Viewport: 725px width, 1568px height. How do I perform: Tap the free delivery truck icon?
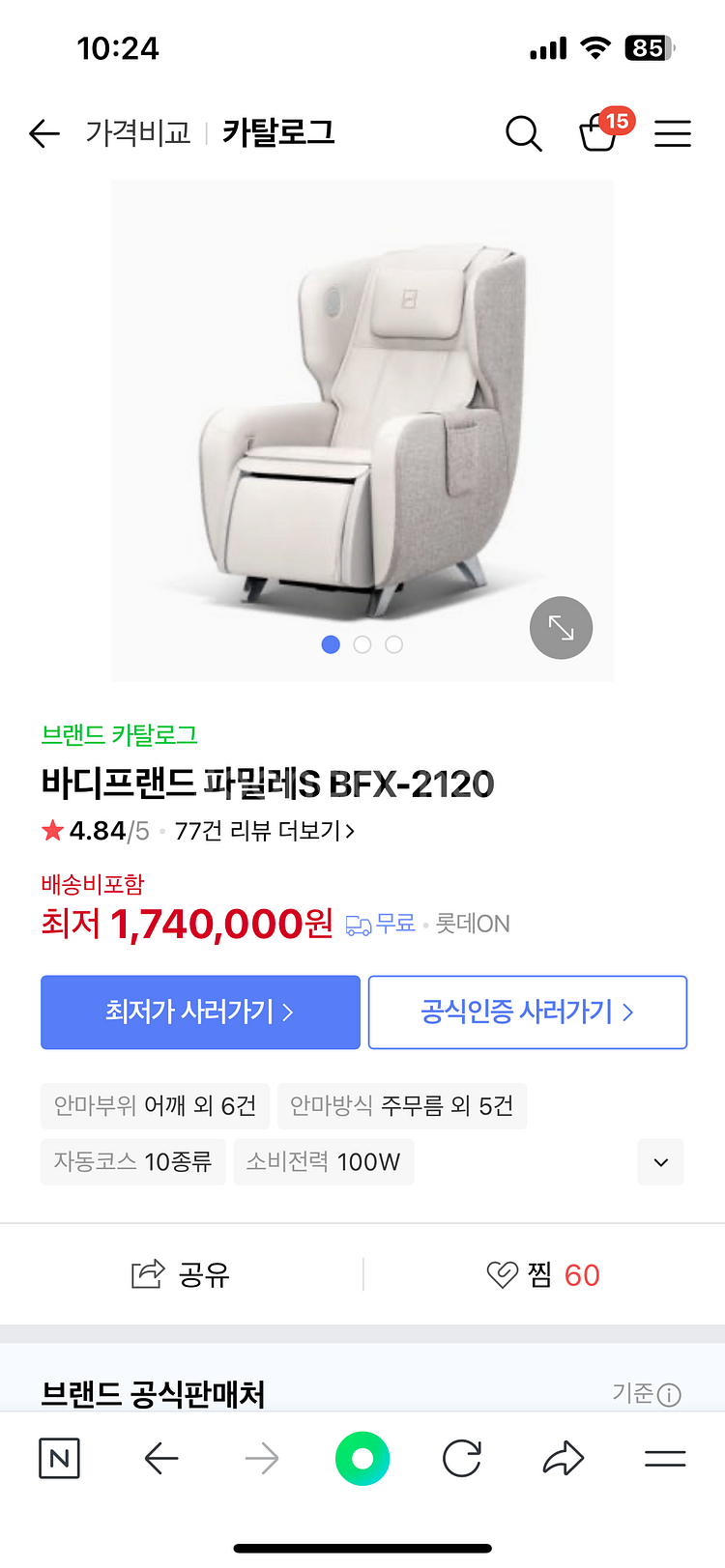(x=359, y=924)
